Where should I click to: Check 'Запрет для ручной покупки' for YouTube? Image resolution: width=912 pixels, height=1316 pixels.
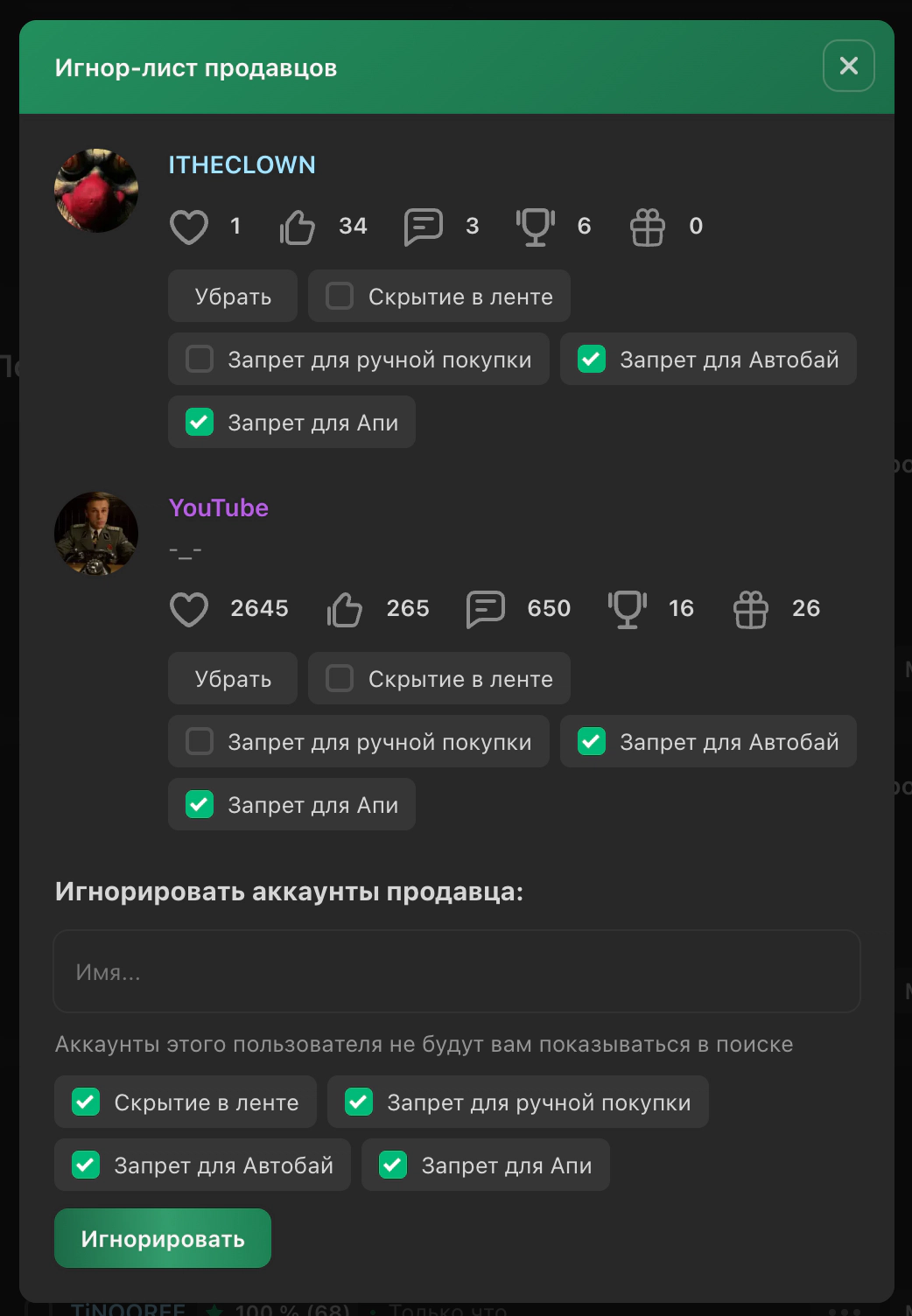click(200, 742)
